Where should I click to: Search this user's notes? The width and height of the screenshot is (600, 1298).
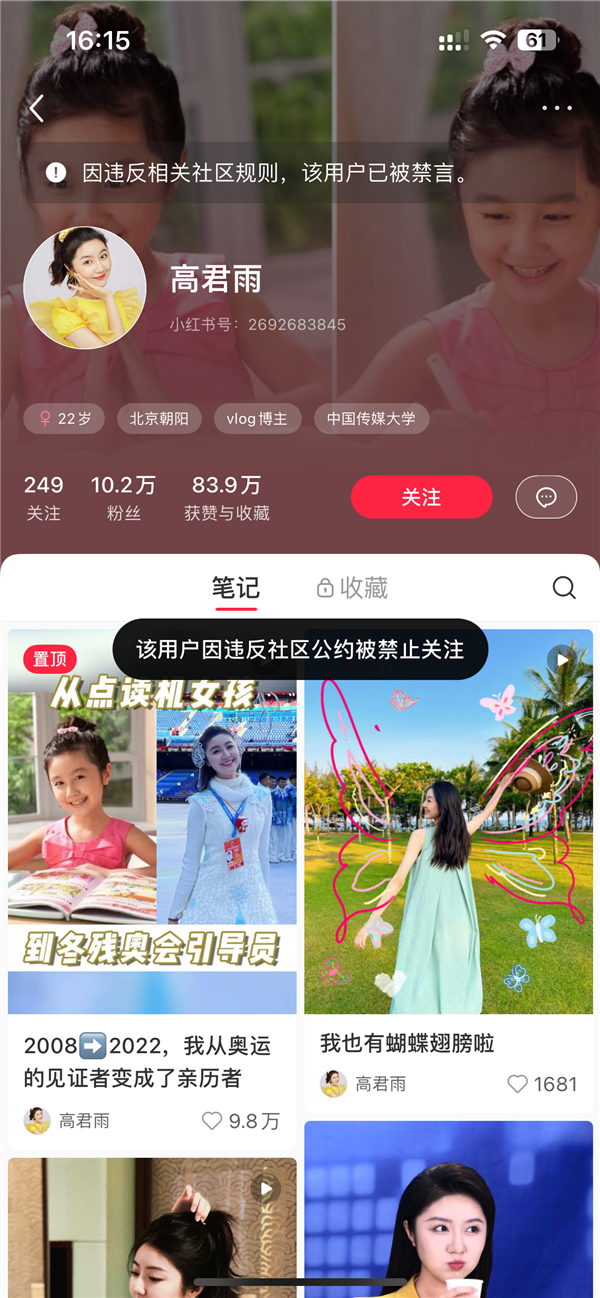click(564, 588)
